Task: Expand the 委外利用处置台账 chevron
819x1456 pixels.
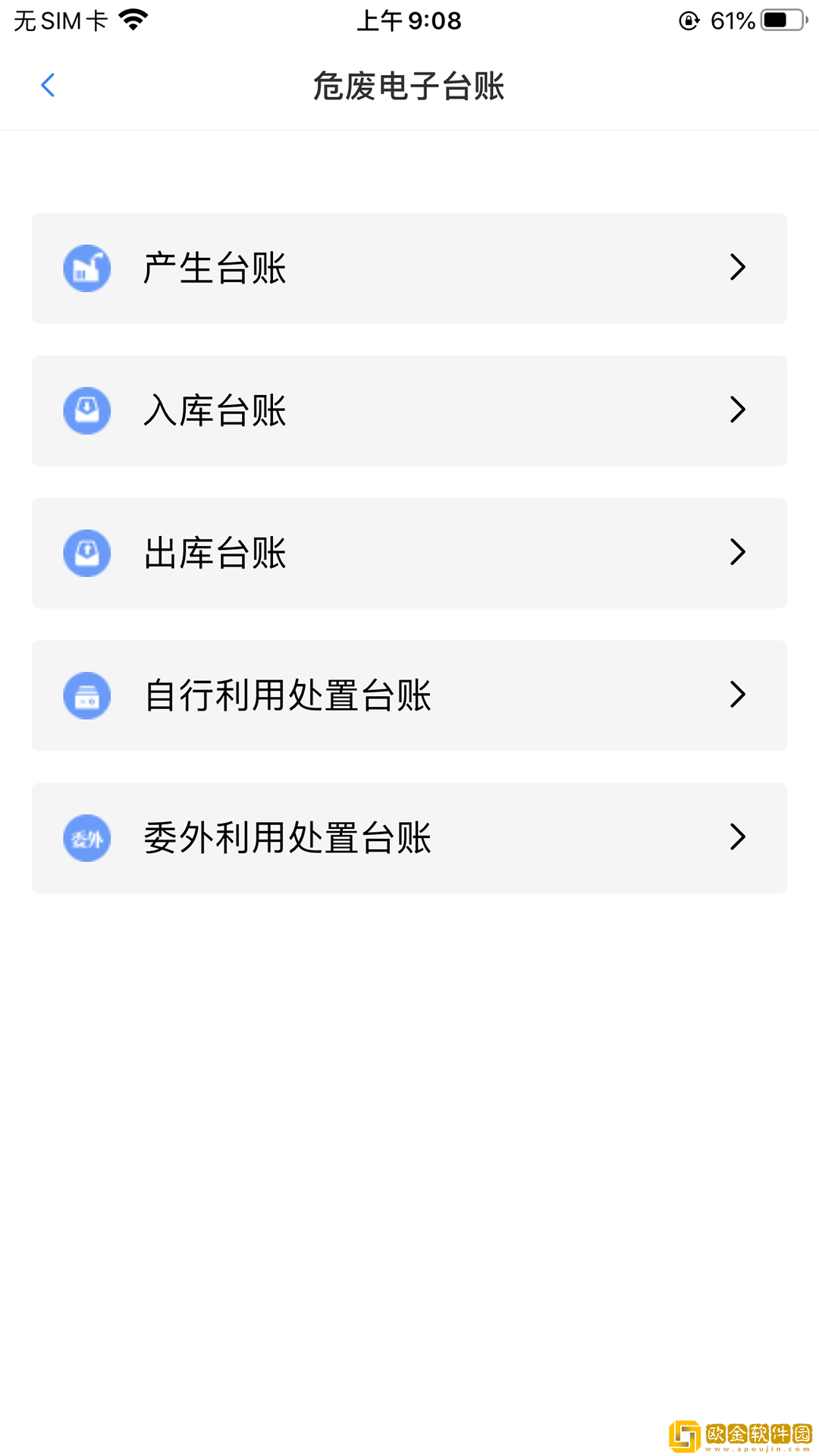Action: tap(736, 838)
